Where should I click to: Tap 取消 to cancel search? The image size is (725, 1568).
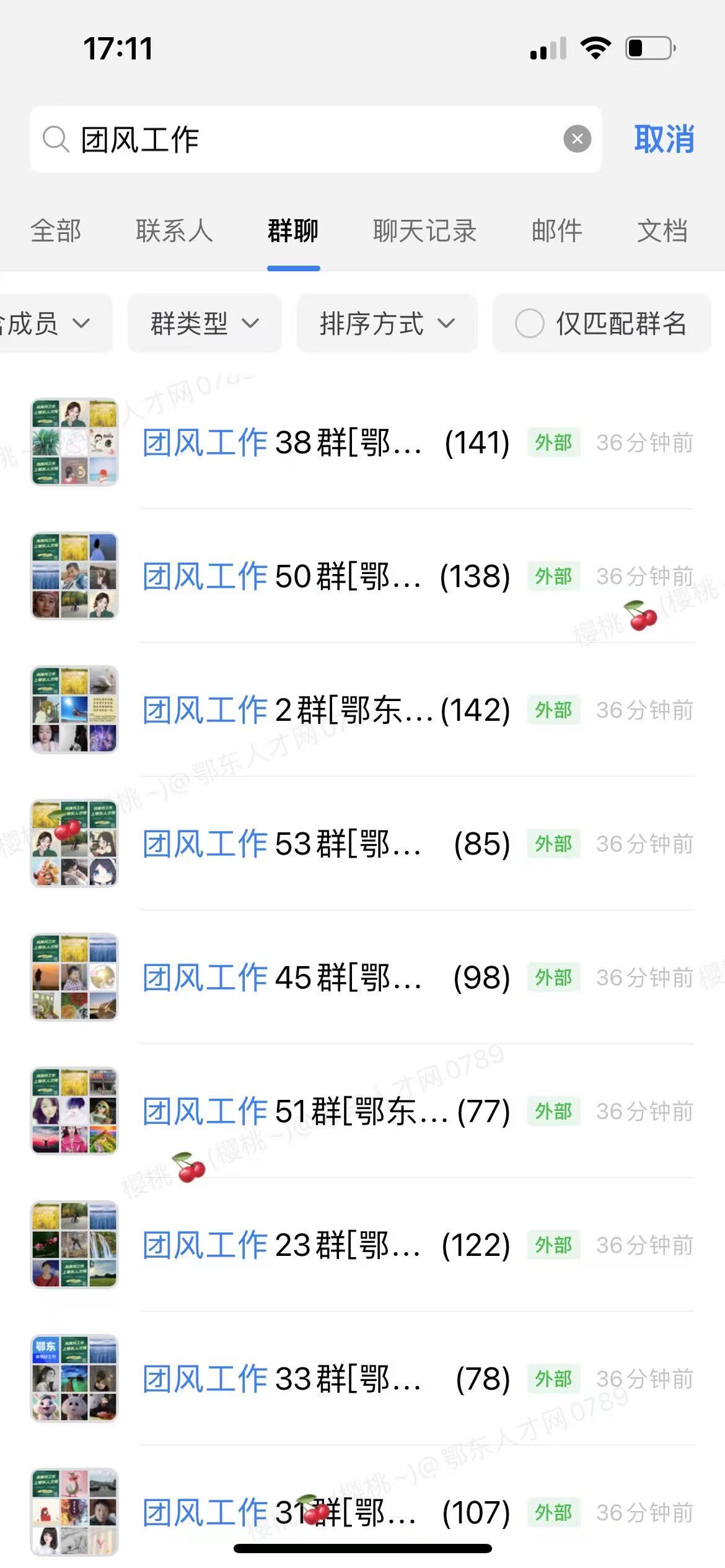tap(664, 139)
